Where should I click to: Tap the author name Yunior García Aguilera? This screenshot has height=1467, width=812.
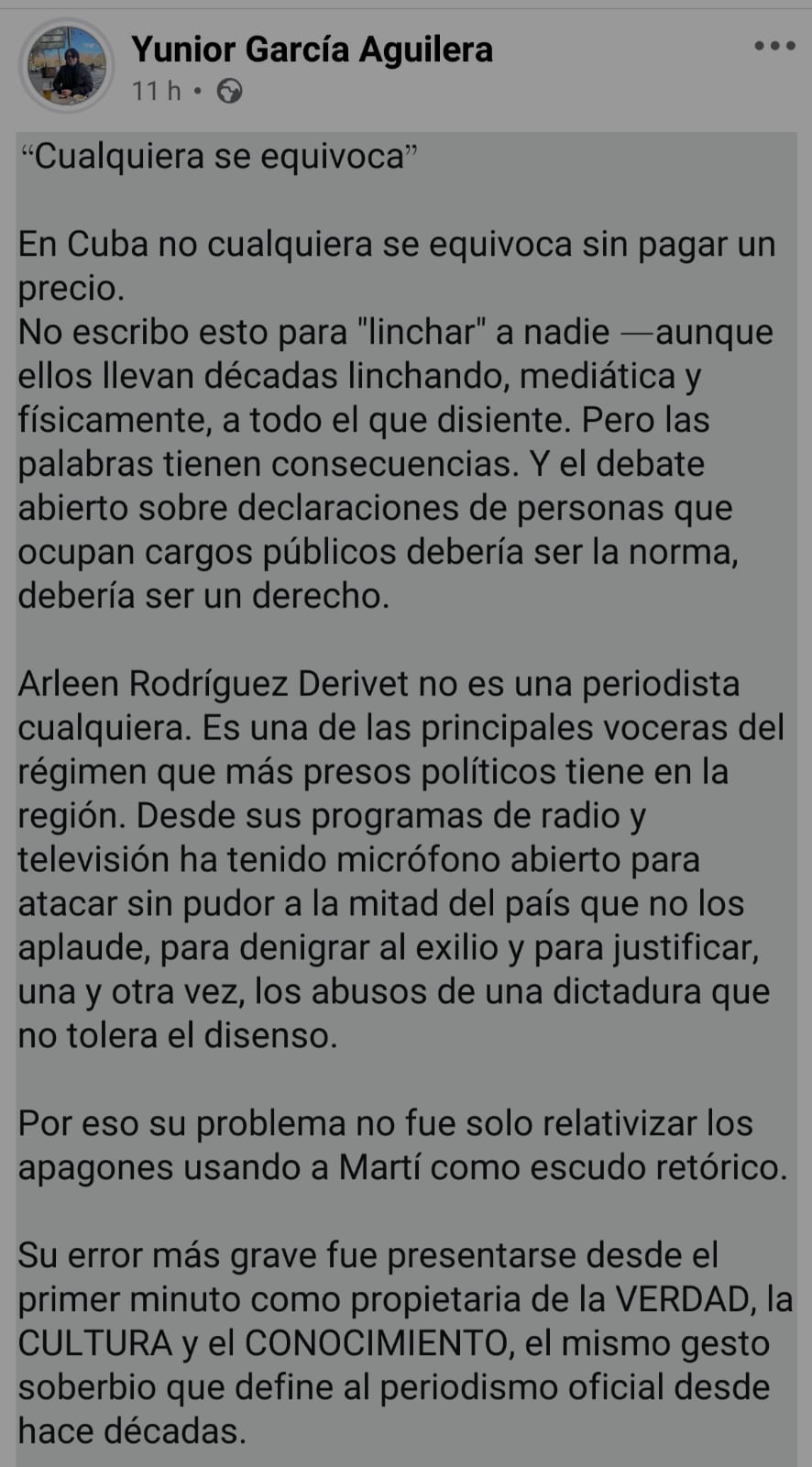(x=312, y=50)
